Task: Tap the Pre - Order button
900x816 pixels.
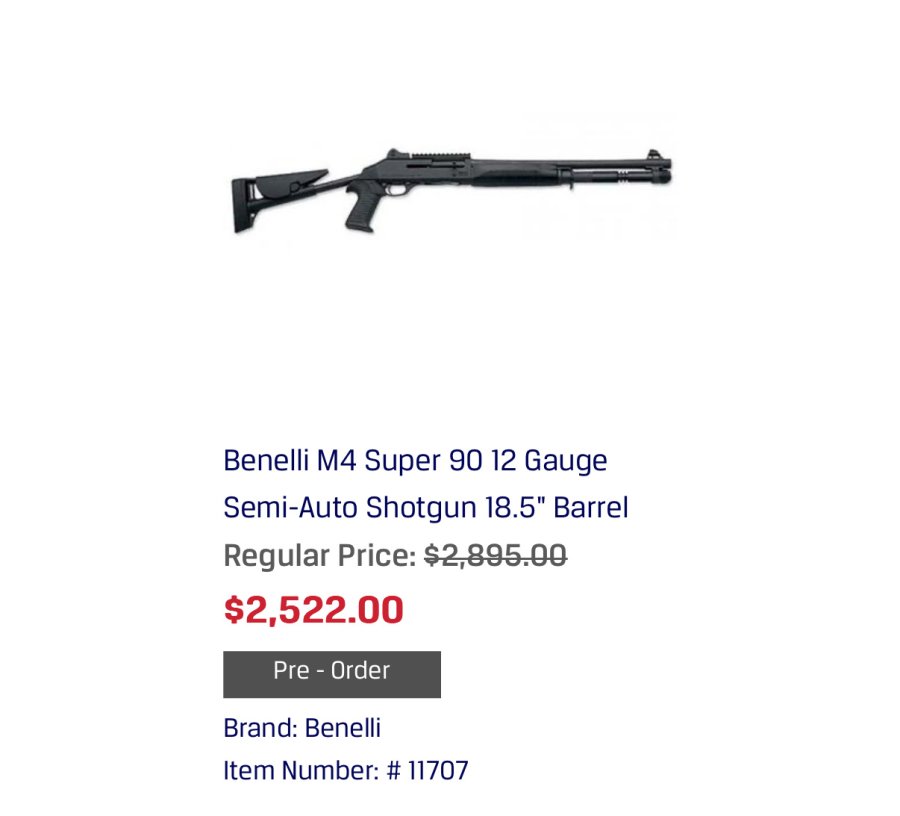Action: coord(331,673)
